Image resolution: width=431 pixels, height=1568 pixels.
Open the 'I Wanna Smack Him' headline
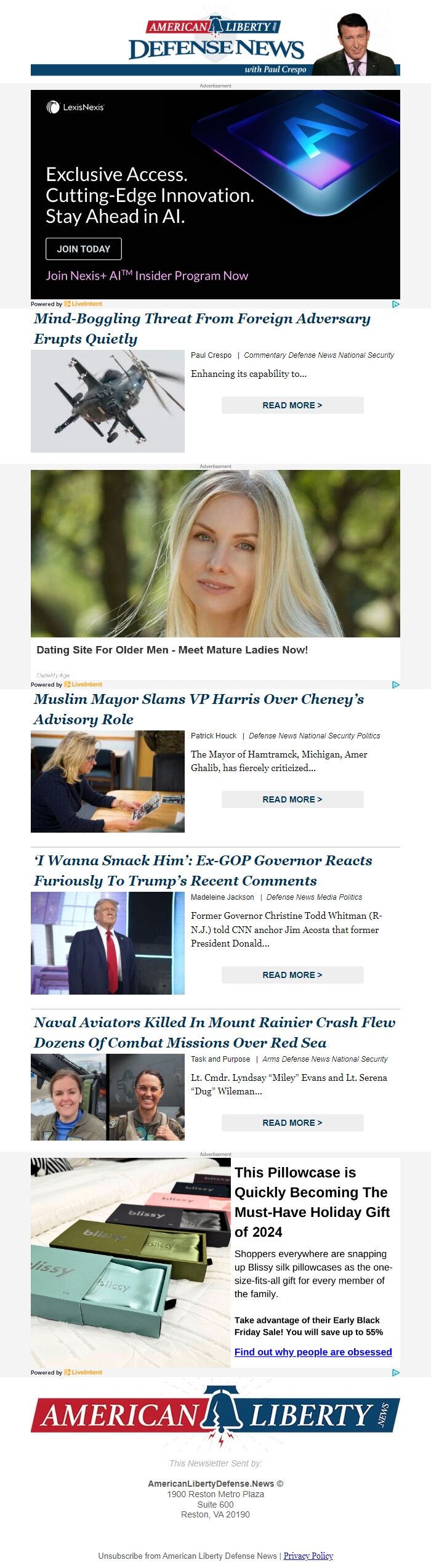coord(203,870)
